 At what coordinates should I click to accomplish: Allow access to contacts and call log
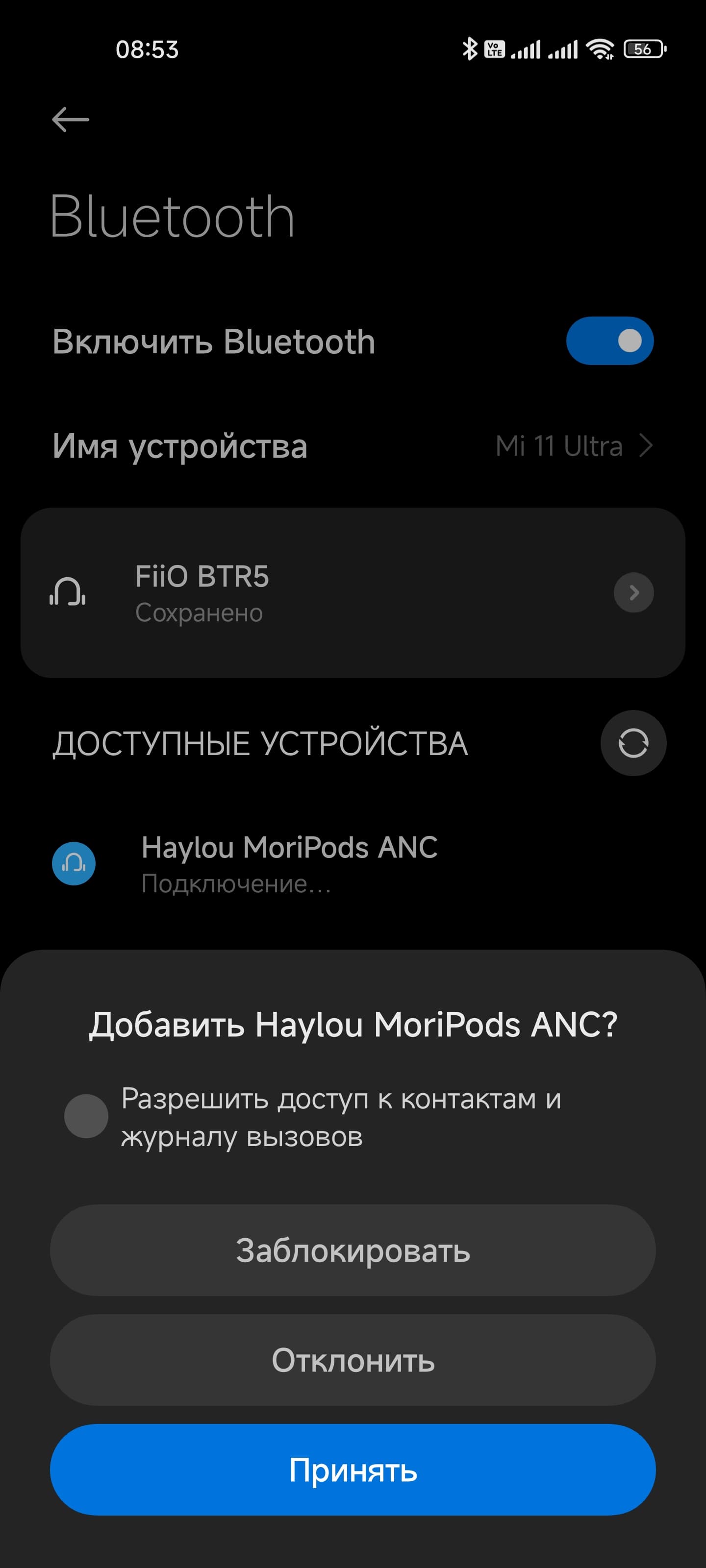pyautogui.click(x=86, y=1116)
